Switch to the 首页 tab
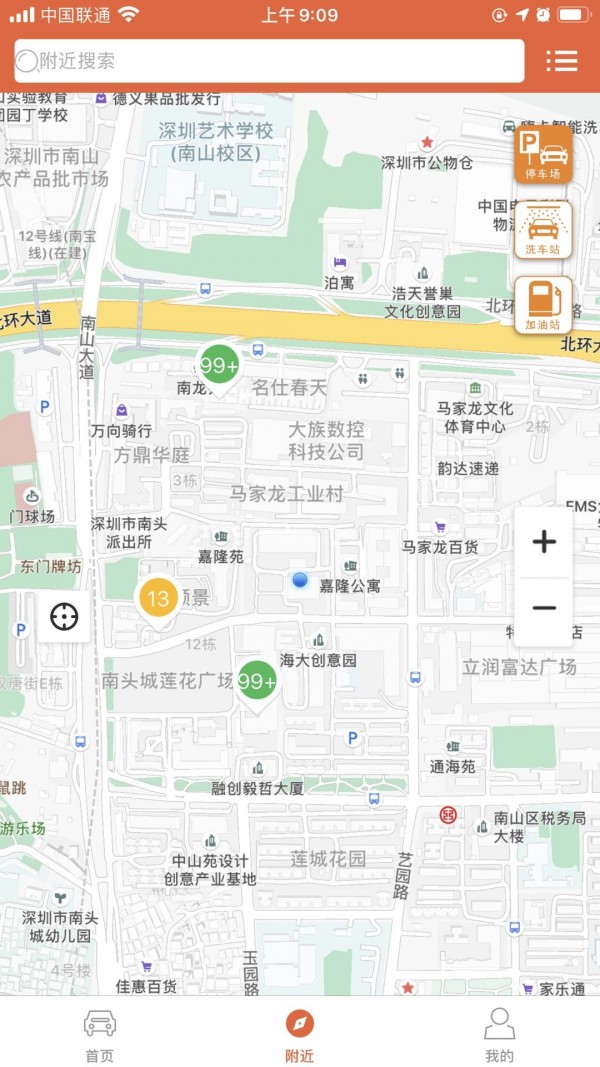This screenshot has height=1067, width=600. pyautogui.click(x=100, y=1035)
